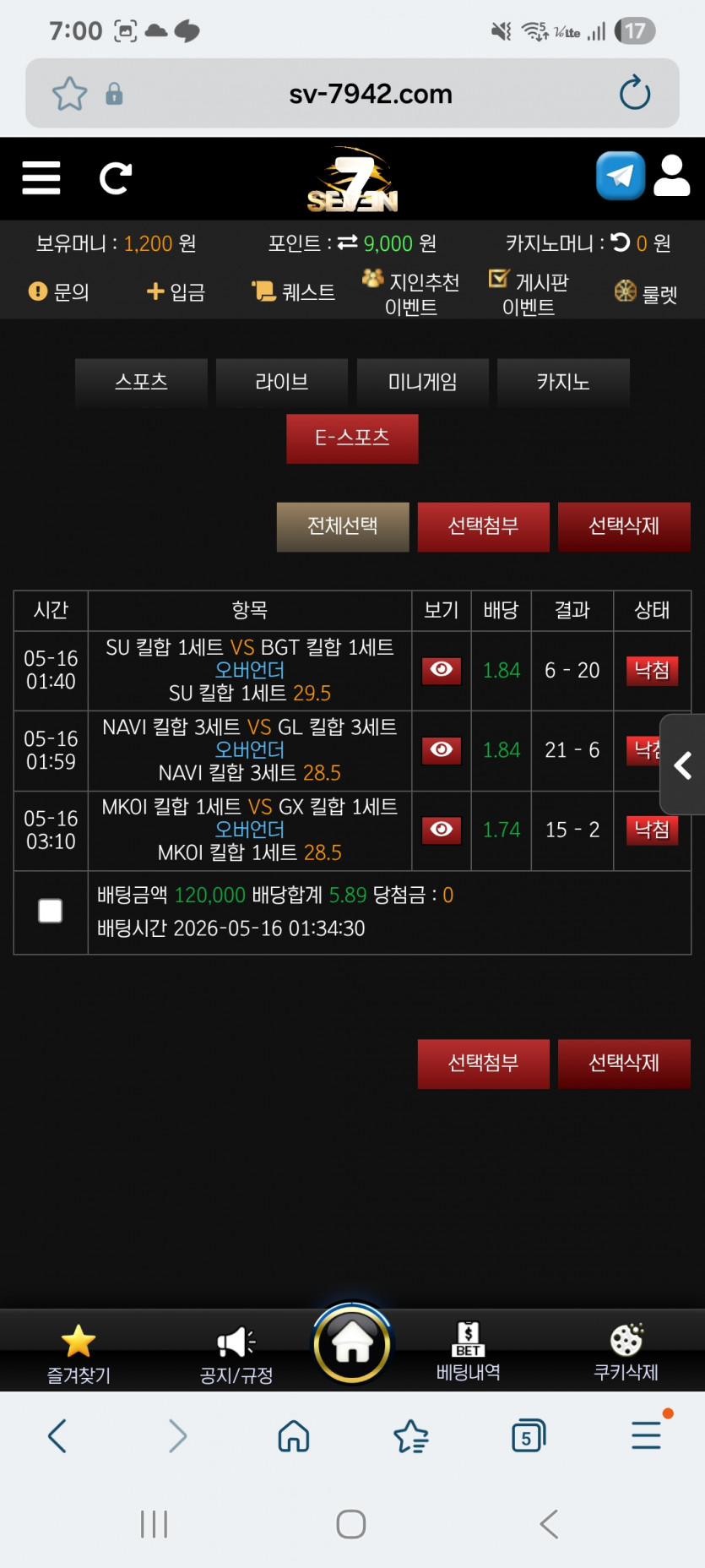Open the 룰렛 roulette
The height and width of the screenshot is (1568, 705).
coord(646,293)
